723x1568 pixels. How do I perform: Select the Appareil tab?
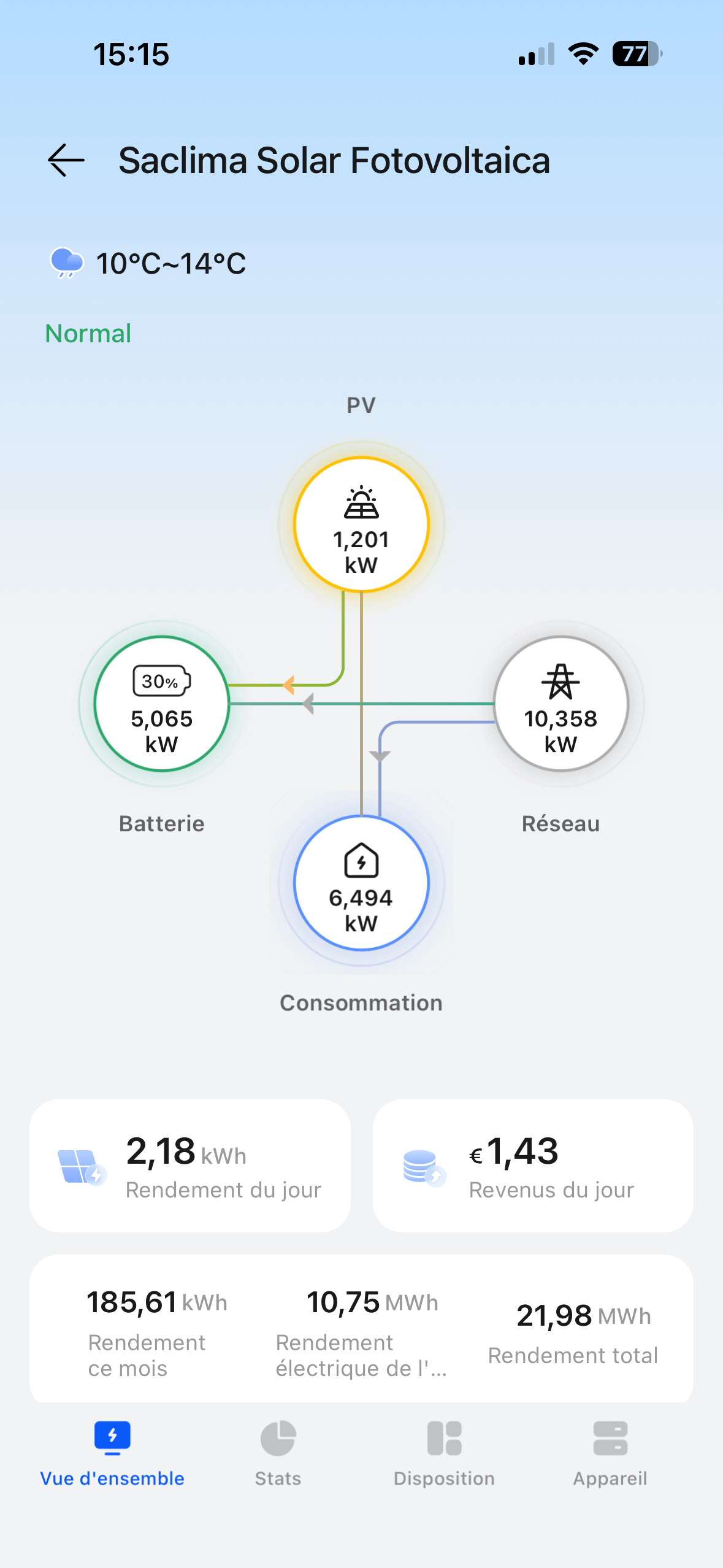click(610, 1454)
